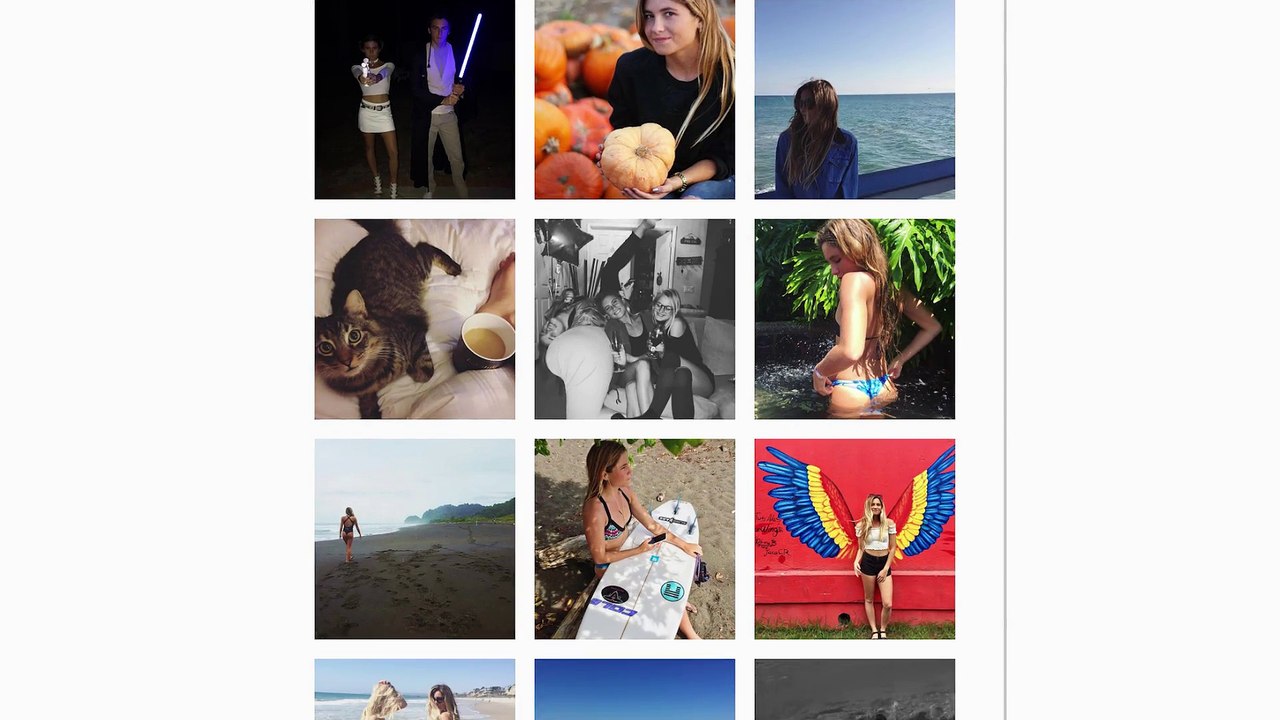The width and height of the screenshot is (1280, 720).
Task: Open the night photo with the blue lightsaber
Action: coord(414,99)
